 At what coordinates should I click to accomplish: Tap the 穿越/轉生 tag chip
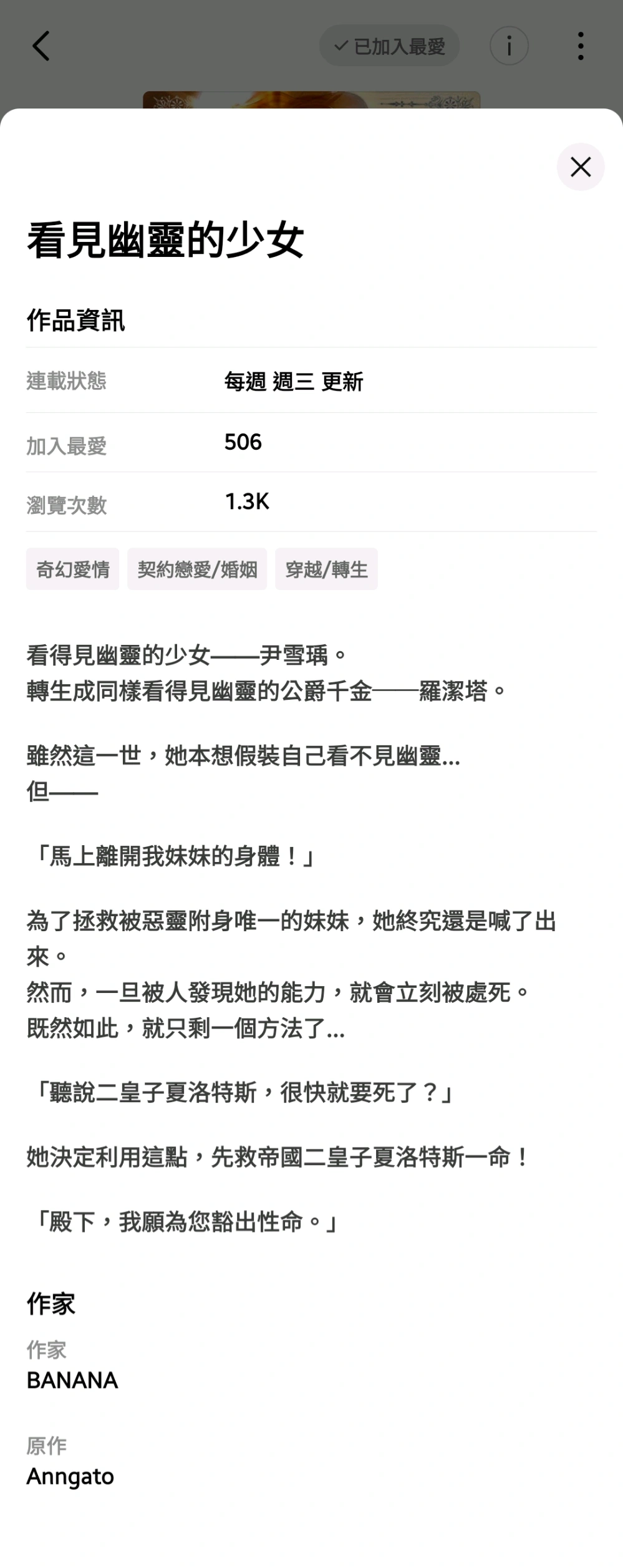[x=326, y=569]
